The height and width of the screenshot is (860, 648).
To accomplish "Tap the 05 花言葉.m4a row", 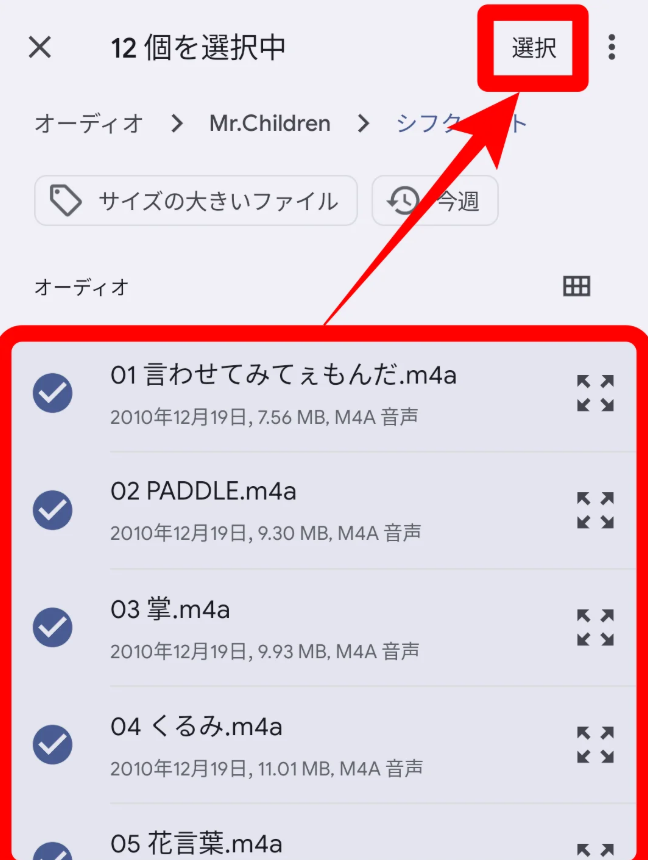I will pos(300,842).
